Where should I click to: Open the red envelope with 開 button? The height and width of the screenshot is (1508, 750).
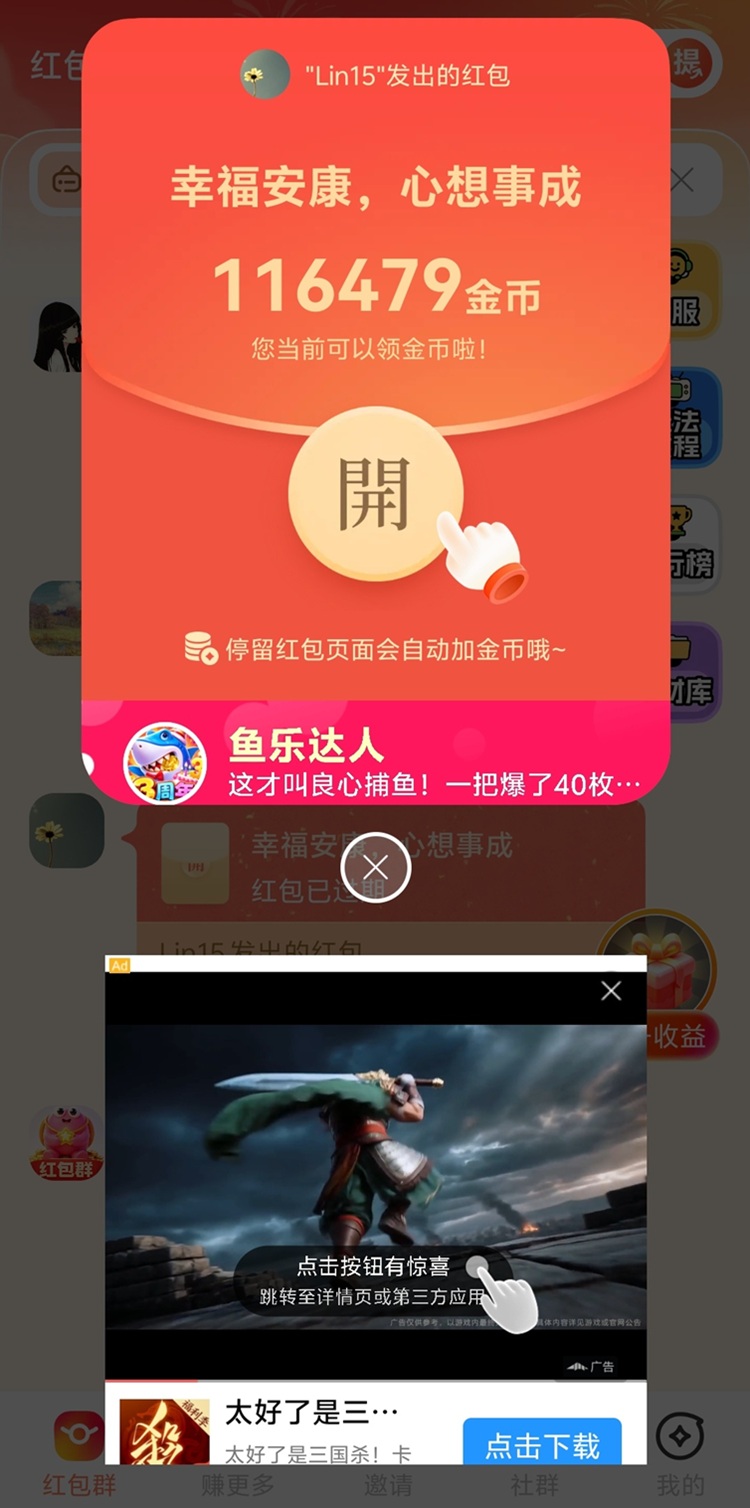376,494
